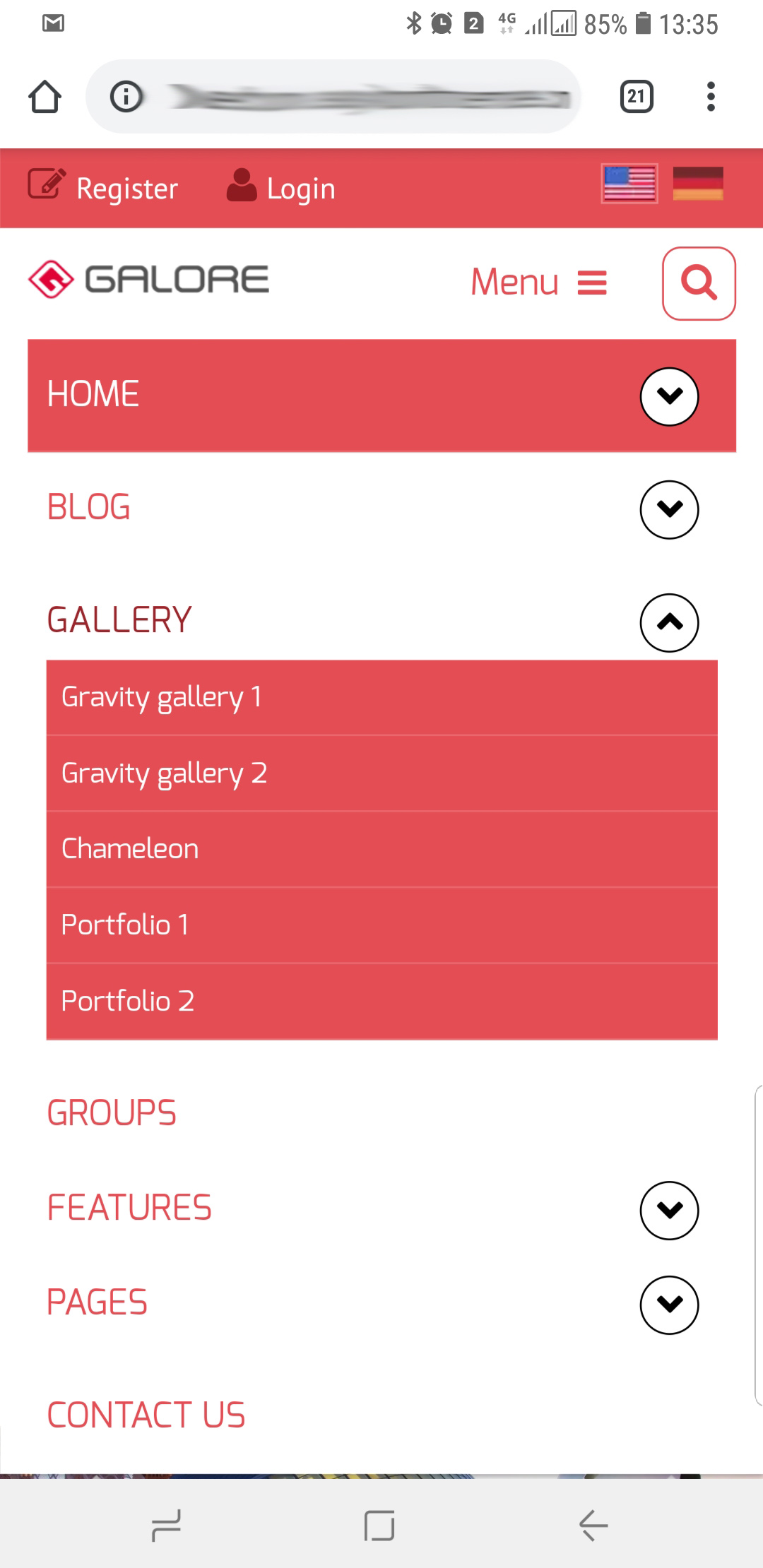Open the Register link
The width and height of the screenshot is (763, 1568).
[x=104, y=188]
